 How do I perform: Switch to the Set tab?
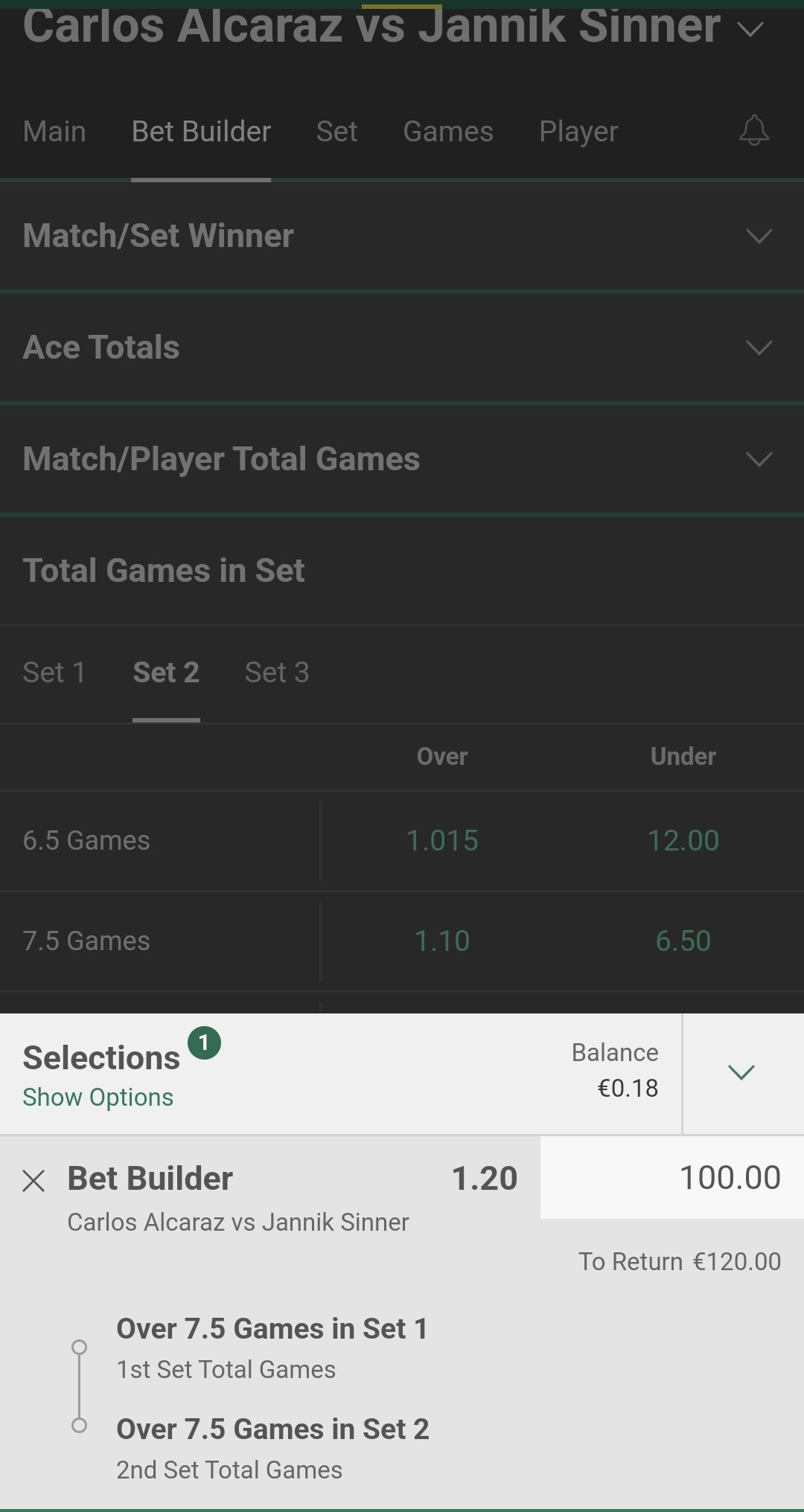[x=336, y=132]
